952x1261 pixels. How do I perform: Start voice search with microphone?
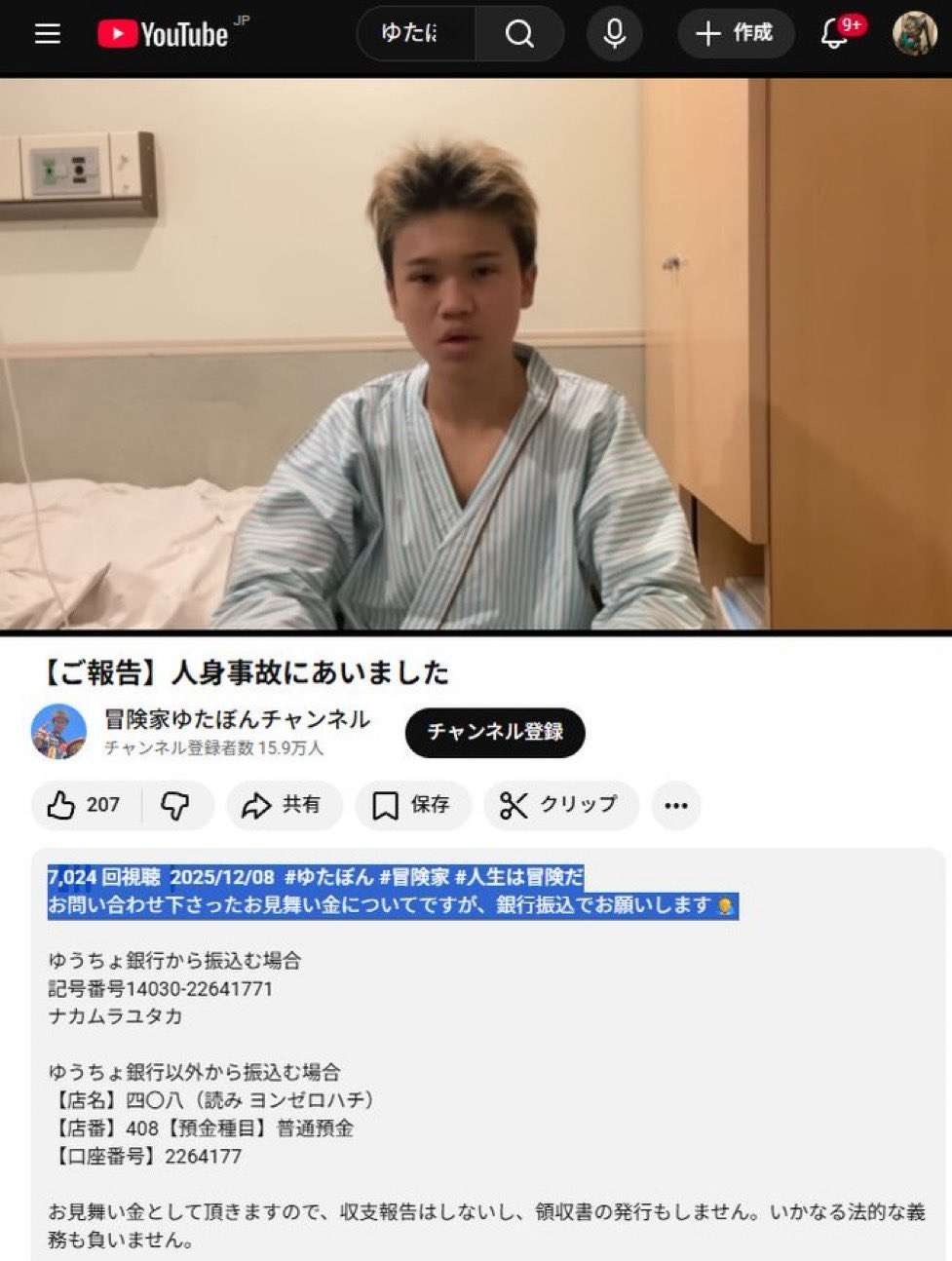point(614,34)
